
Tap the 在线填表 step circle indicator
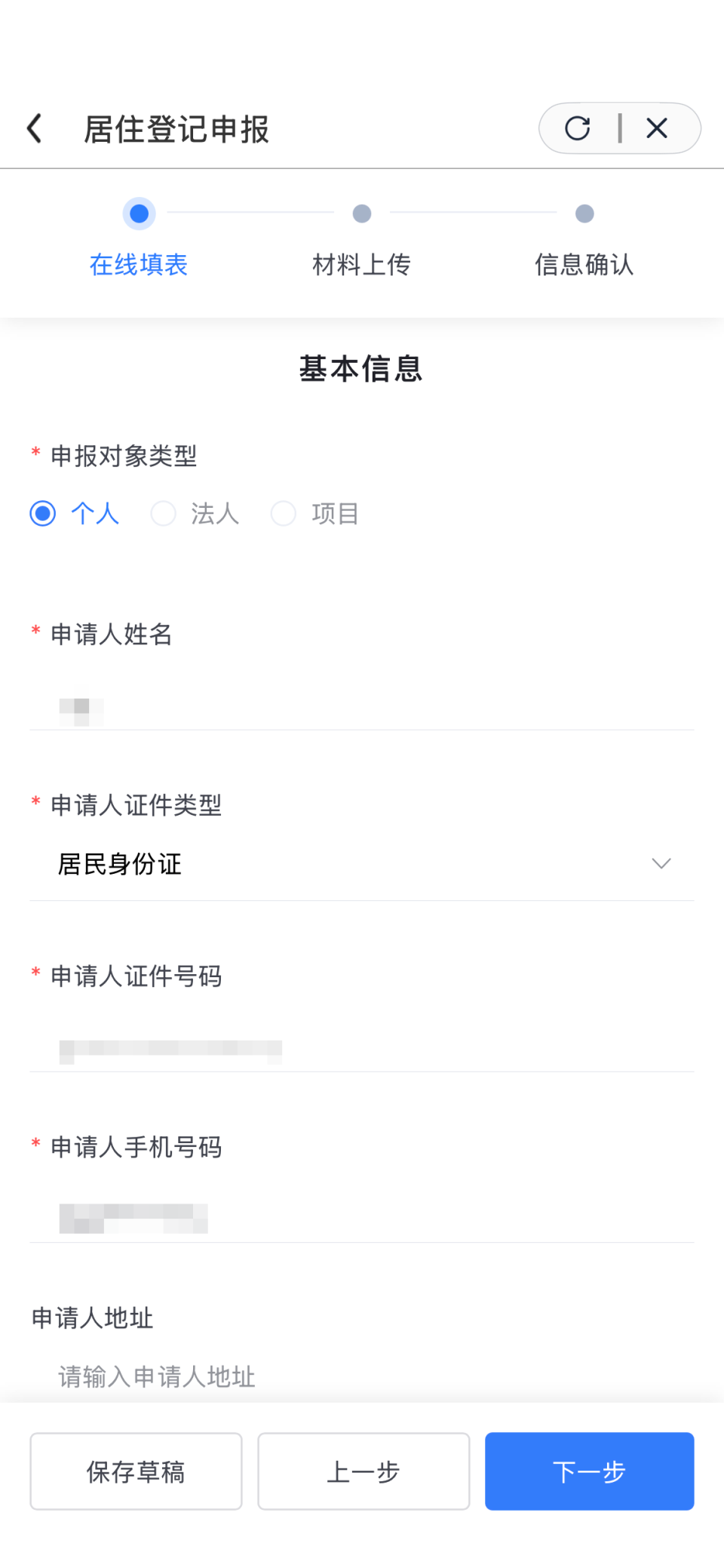point(139,214)
